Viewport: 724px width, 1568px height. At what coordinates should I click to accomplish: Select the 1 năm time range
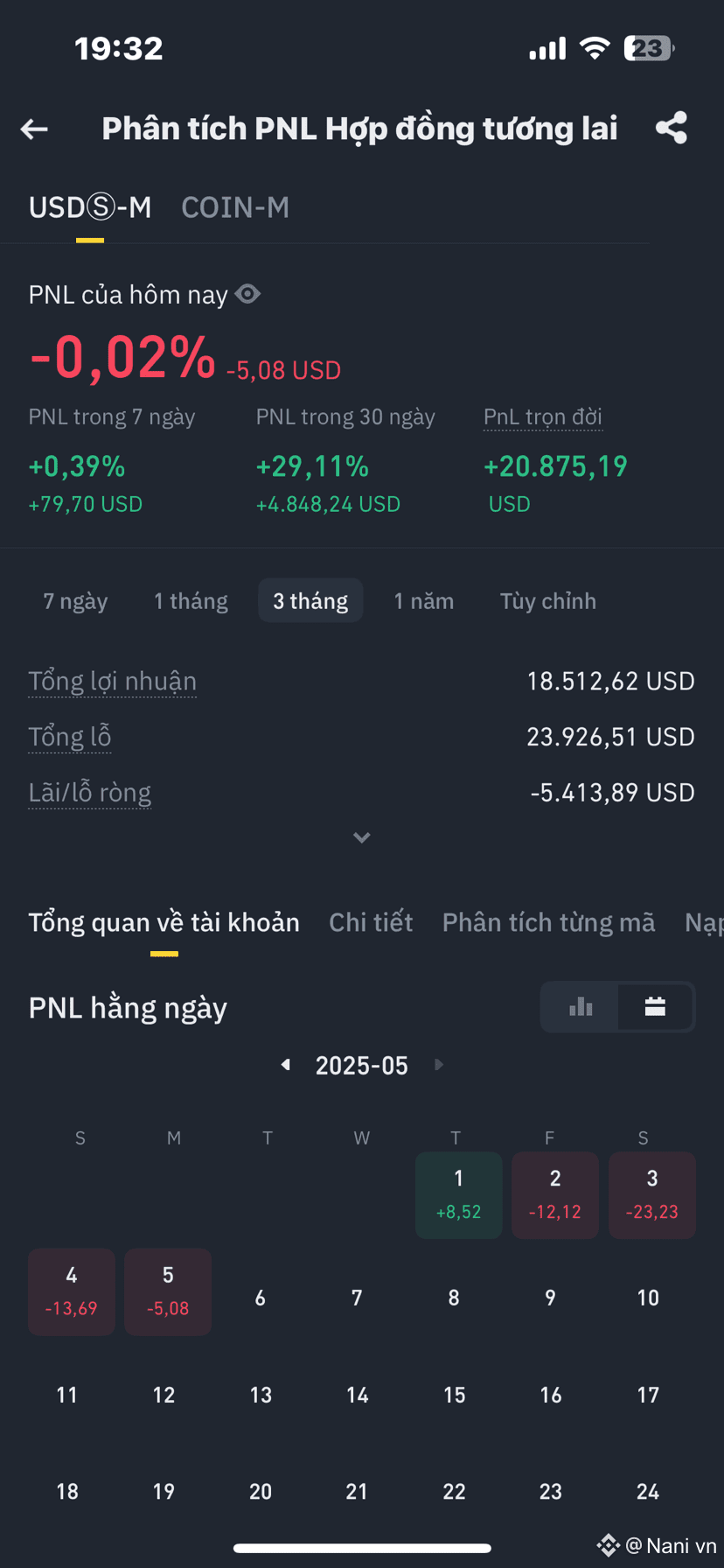pos(424,601)
